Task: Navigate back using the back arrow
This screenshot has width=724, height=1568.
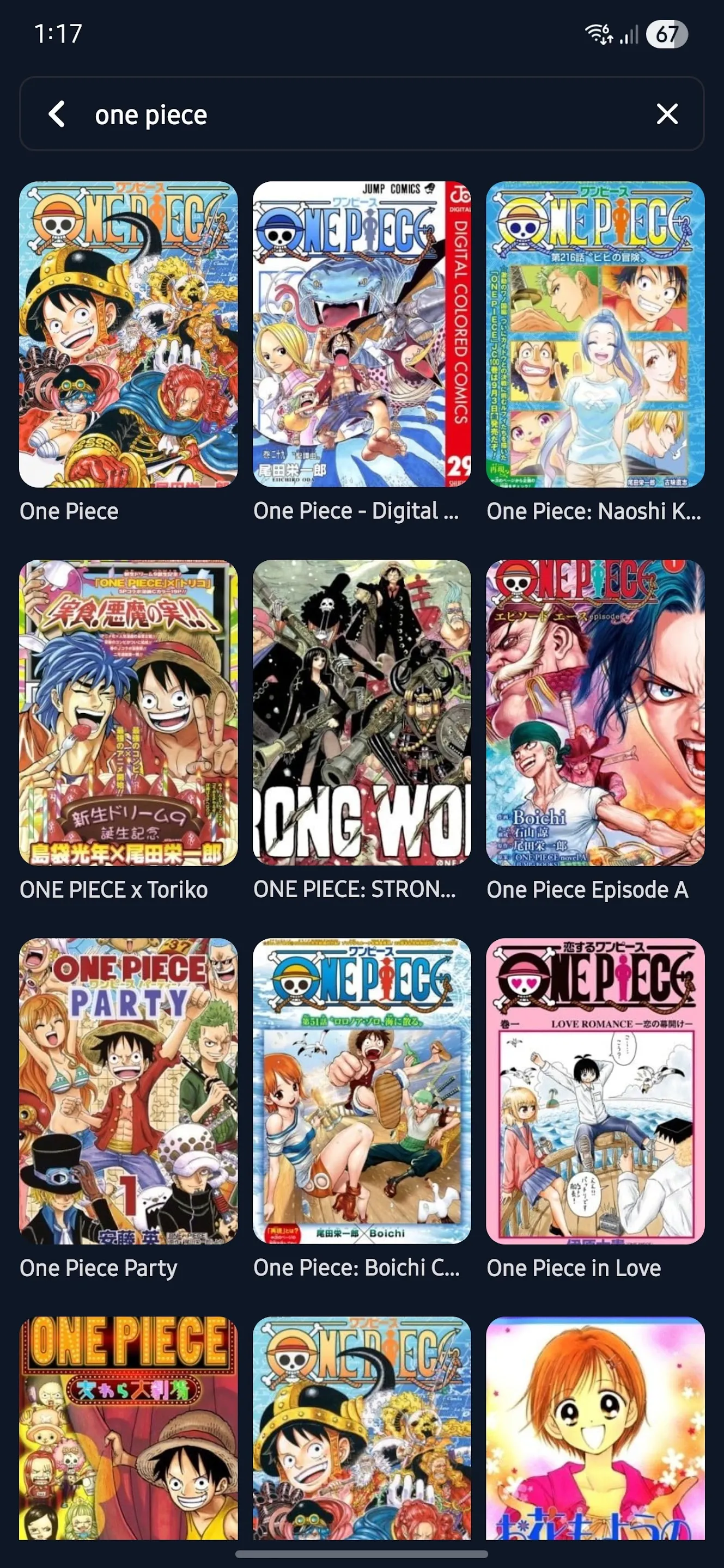Action: [57, 114]
